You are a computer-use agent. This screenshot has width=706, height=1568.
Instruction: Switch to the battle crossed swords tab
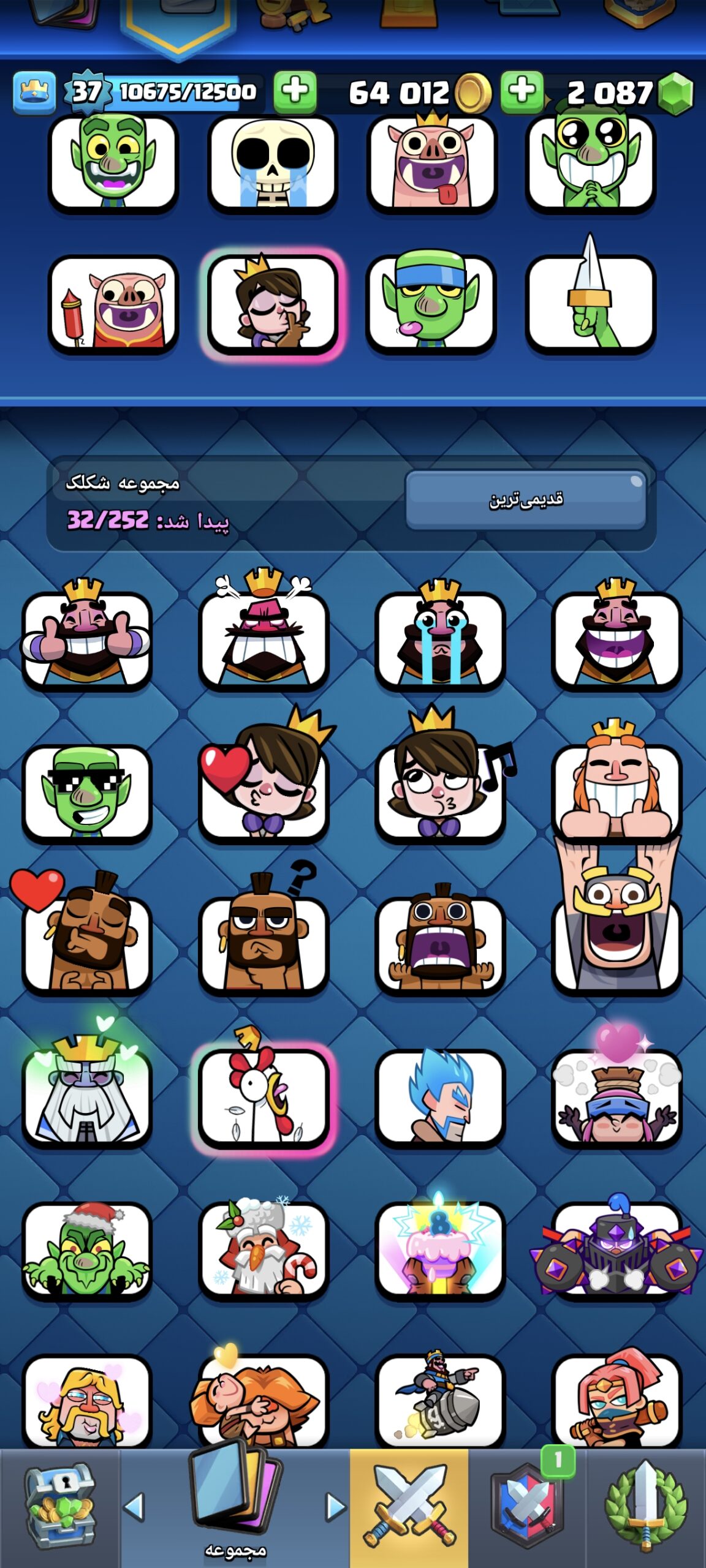[x=409, y=1507]
